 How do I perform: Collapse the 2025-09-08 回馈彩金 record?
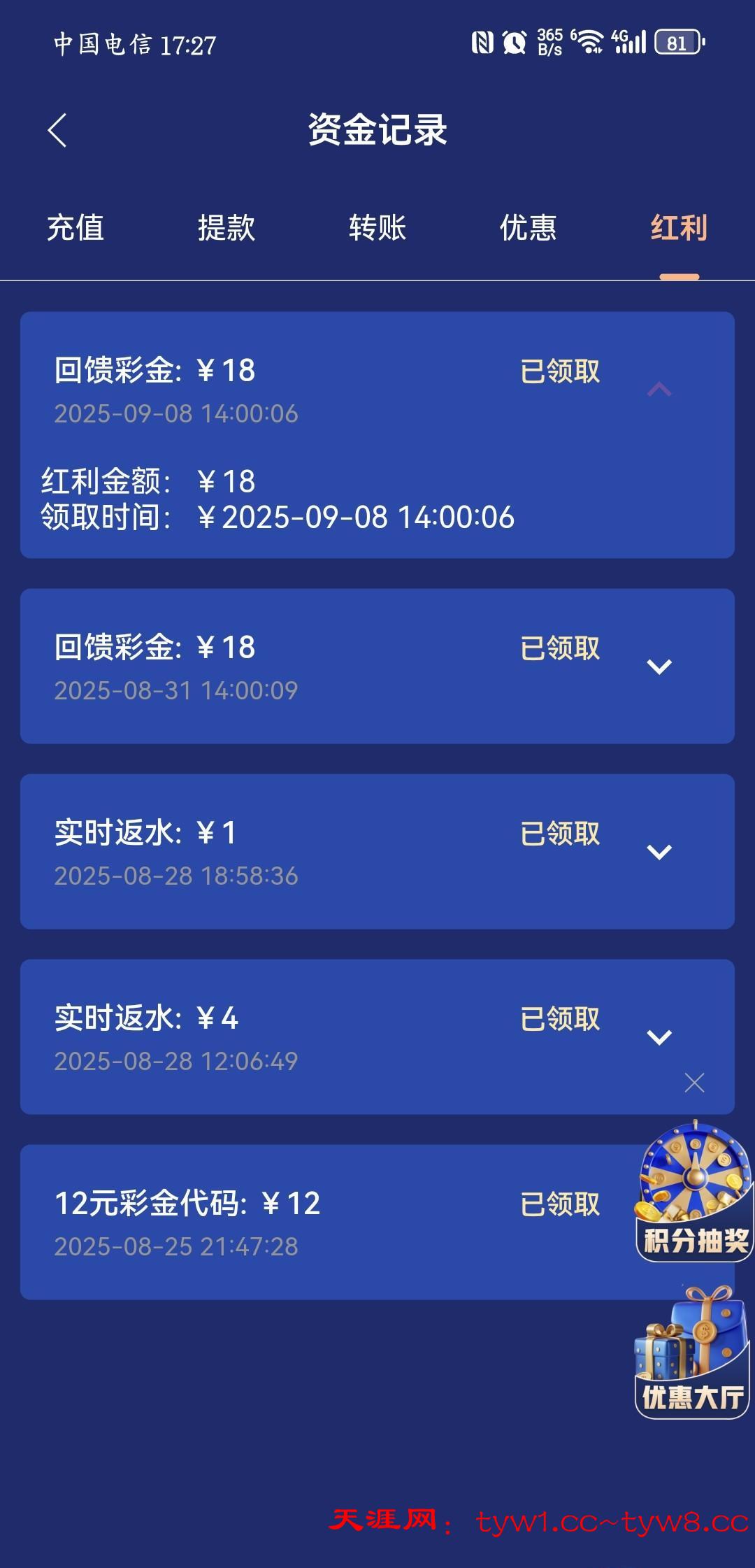pyautogui.click(x=659, y=390)
